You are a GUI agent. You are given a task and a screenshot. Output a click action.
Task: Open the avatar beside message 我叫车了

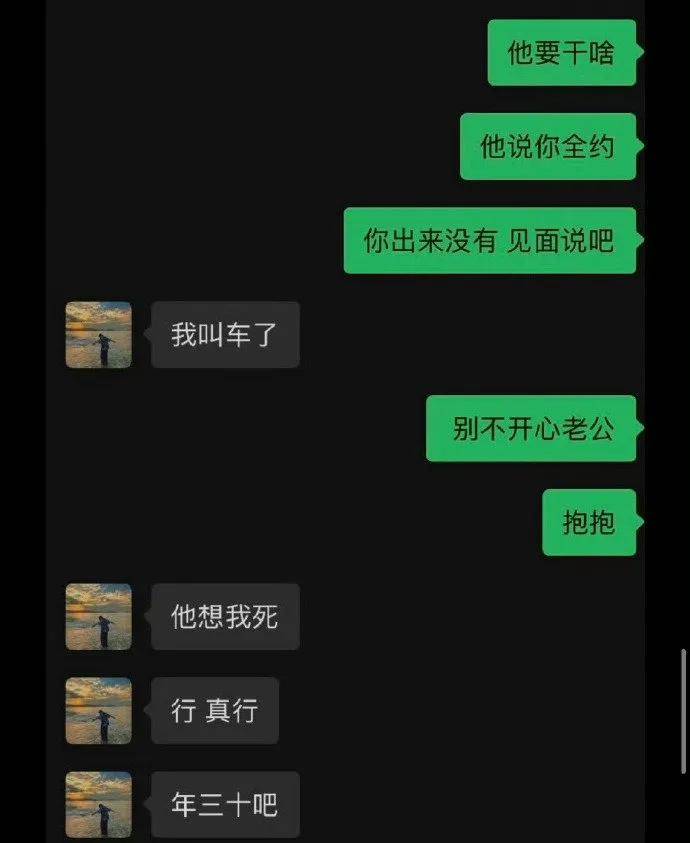coord(98,335)
